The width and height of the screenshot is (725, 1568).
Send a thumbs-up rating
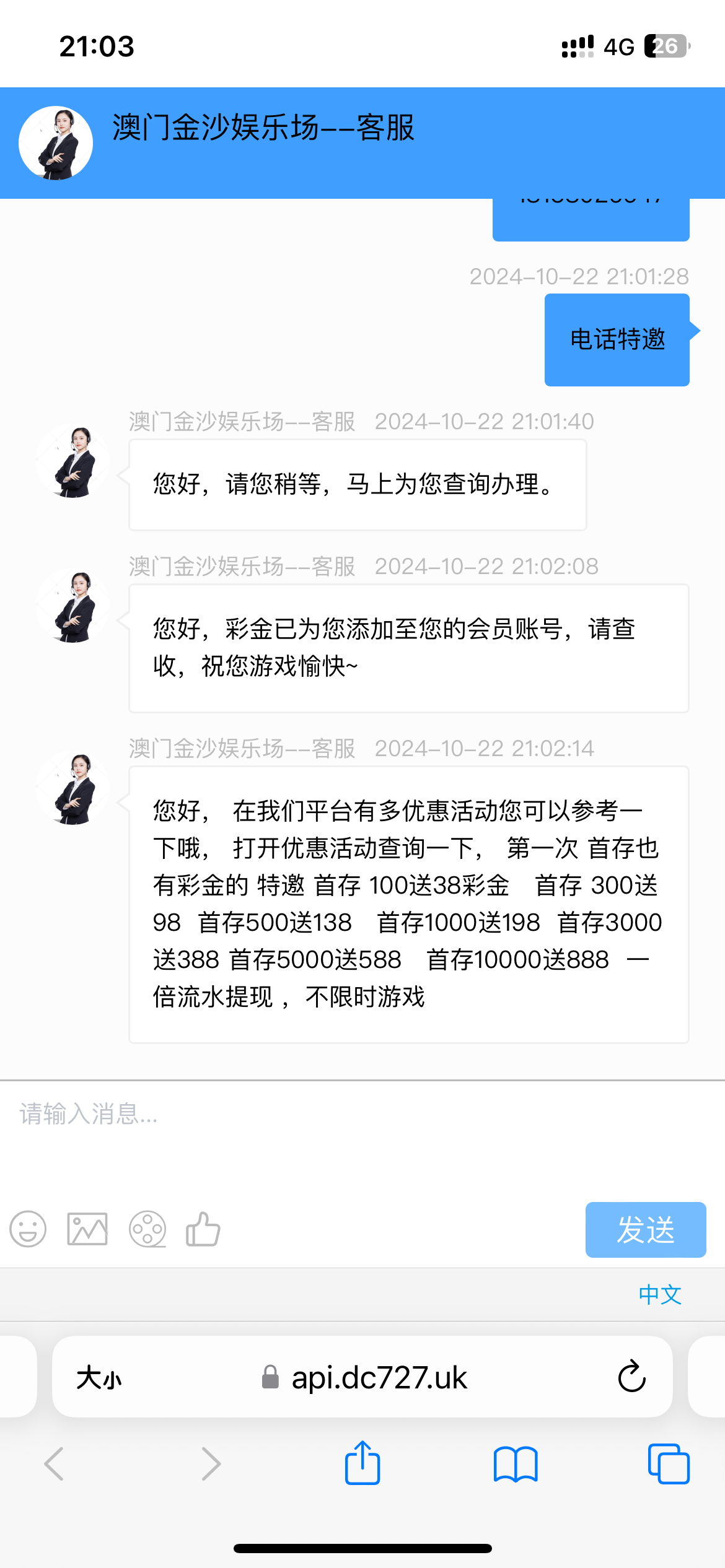203,1229
